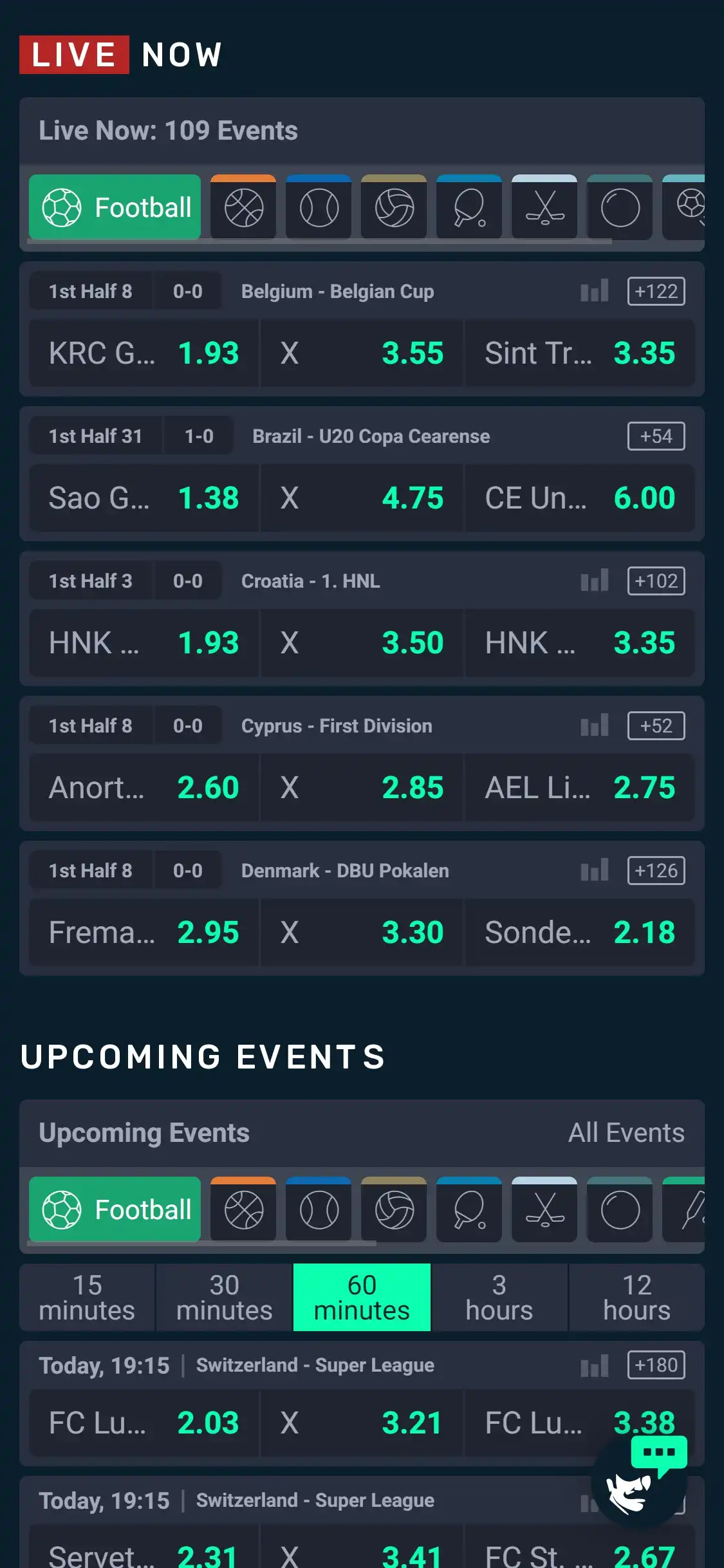Switch Upcoming Events to the tennis tab
The width and height of the screenshot is (724, 1568).
pyautogui.click(x=319, y=1210)
